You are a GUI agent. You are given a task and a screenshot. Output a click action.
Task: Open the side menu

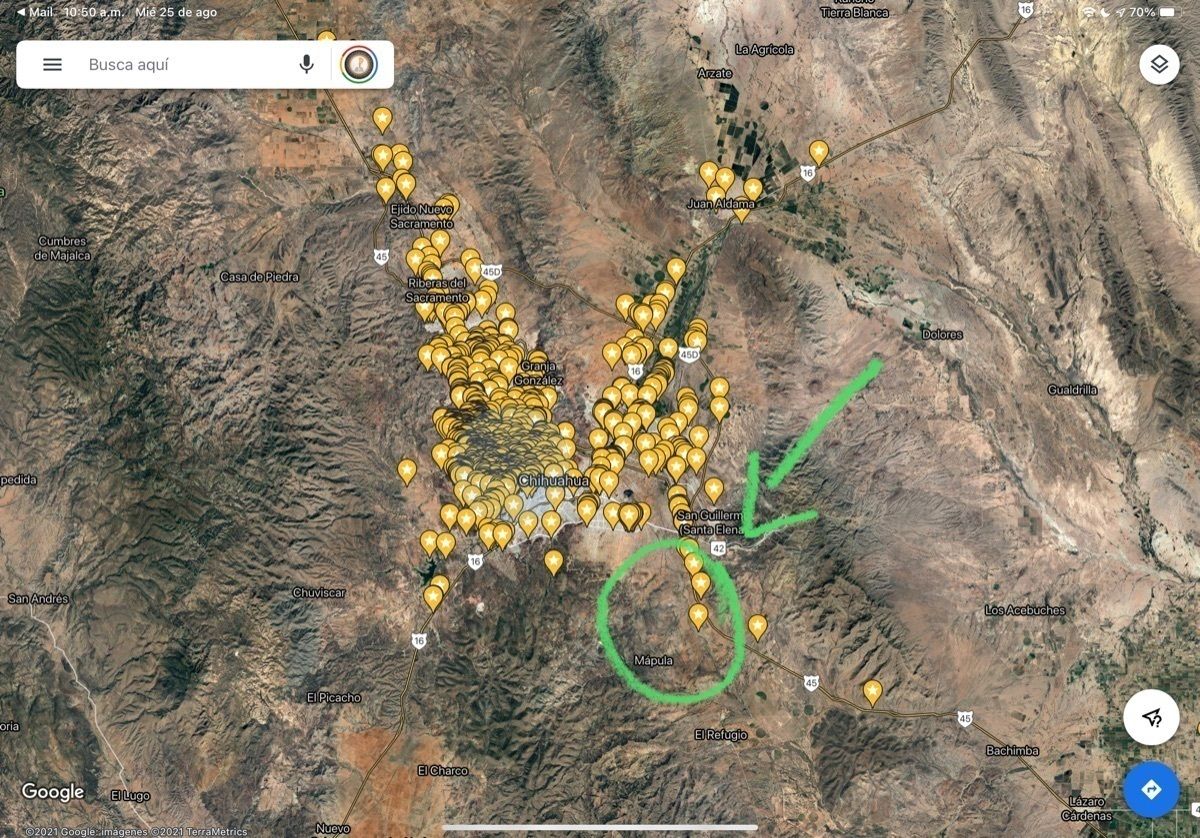52,65
